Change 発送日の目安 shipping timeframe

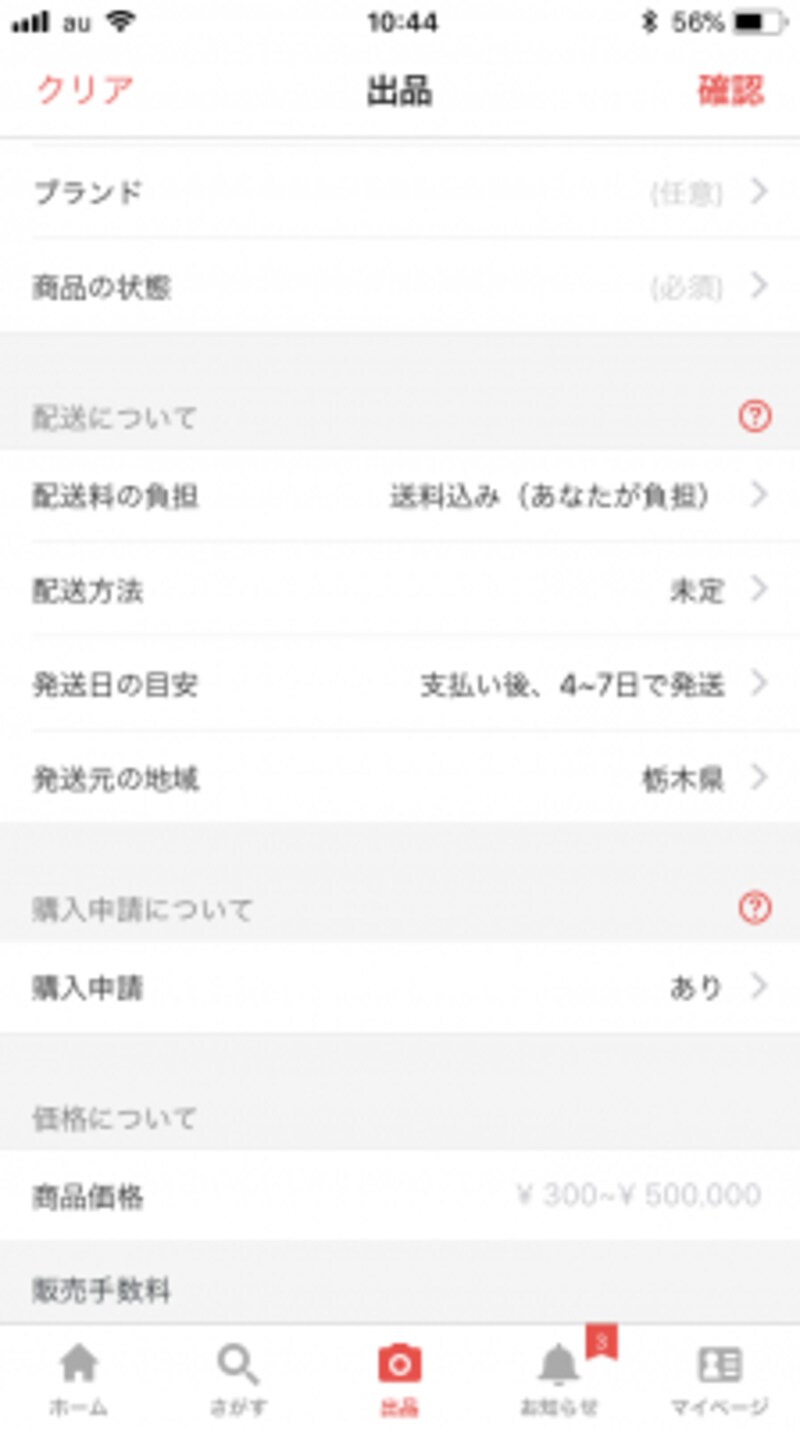[400, 685]
